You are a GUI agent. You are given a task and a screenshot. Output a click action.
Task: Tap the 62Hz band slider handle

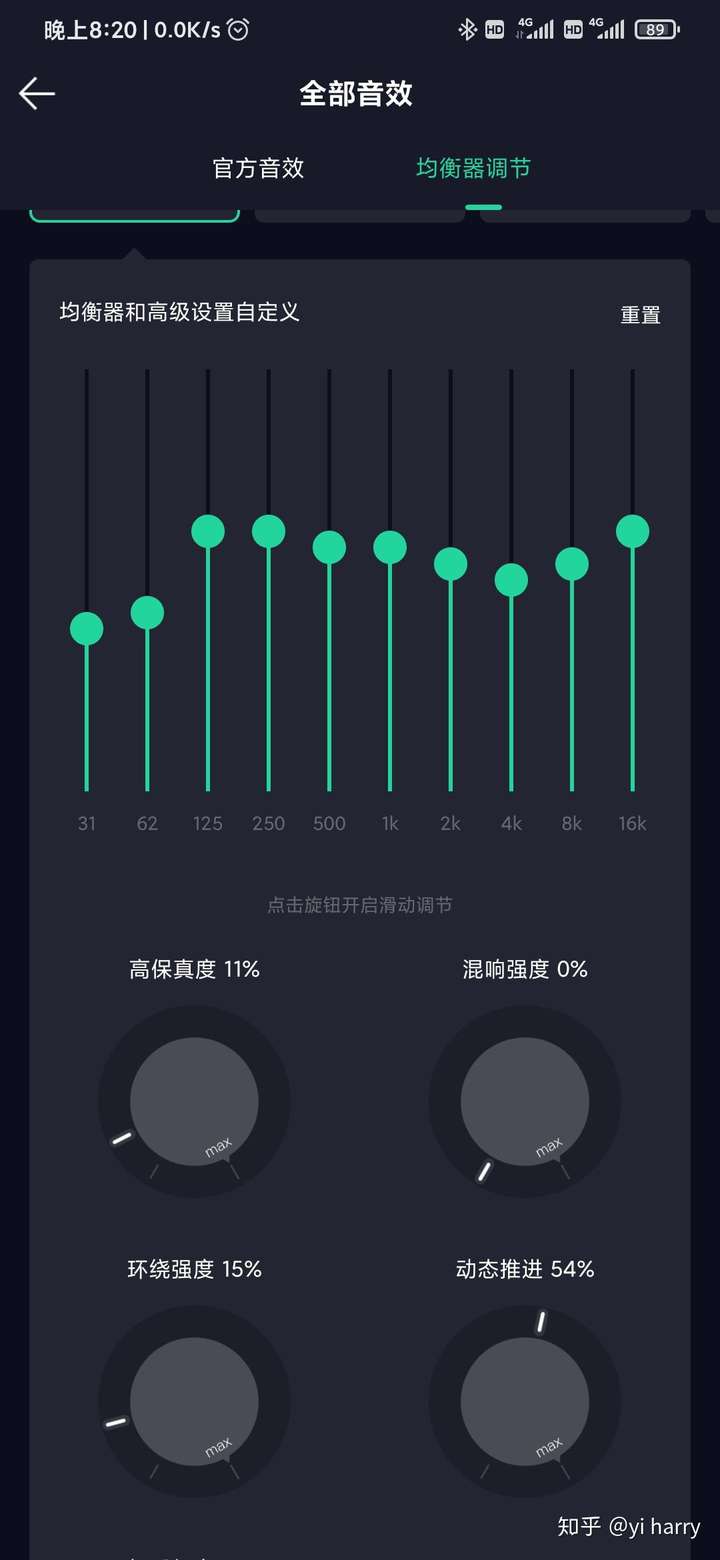(x=147, y=613)
